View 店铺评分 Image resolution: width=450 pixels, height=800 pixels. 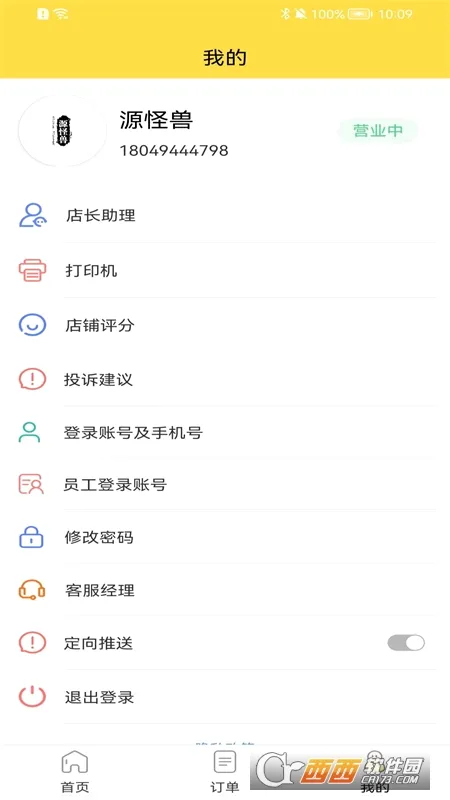pyautogui.click(x=225, y=325)
